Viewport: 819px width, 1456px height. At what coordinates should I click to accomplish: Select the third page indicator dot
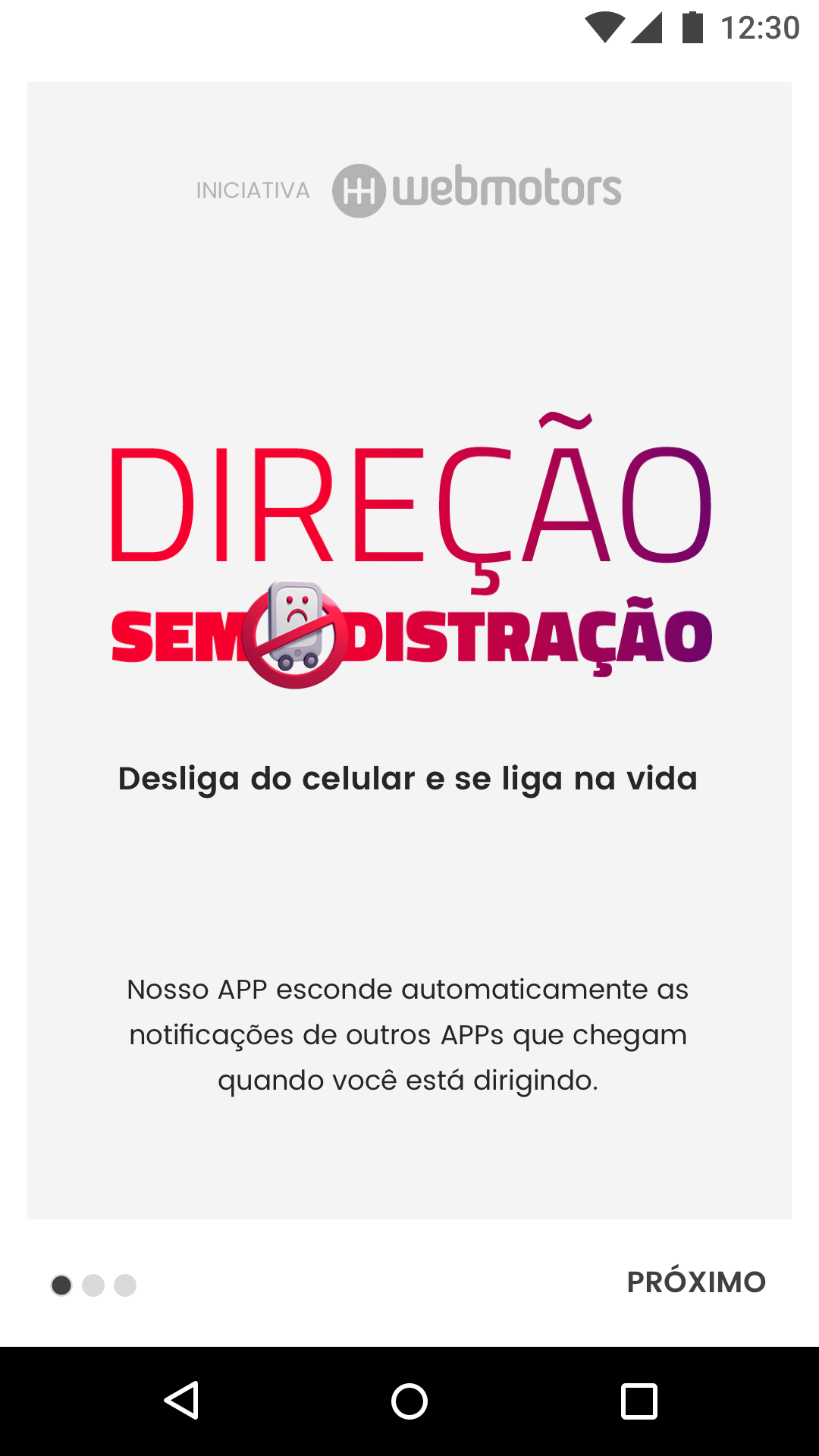(125, 1285)
